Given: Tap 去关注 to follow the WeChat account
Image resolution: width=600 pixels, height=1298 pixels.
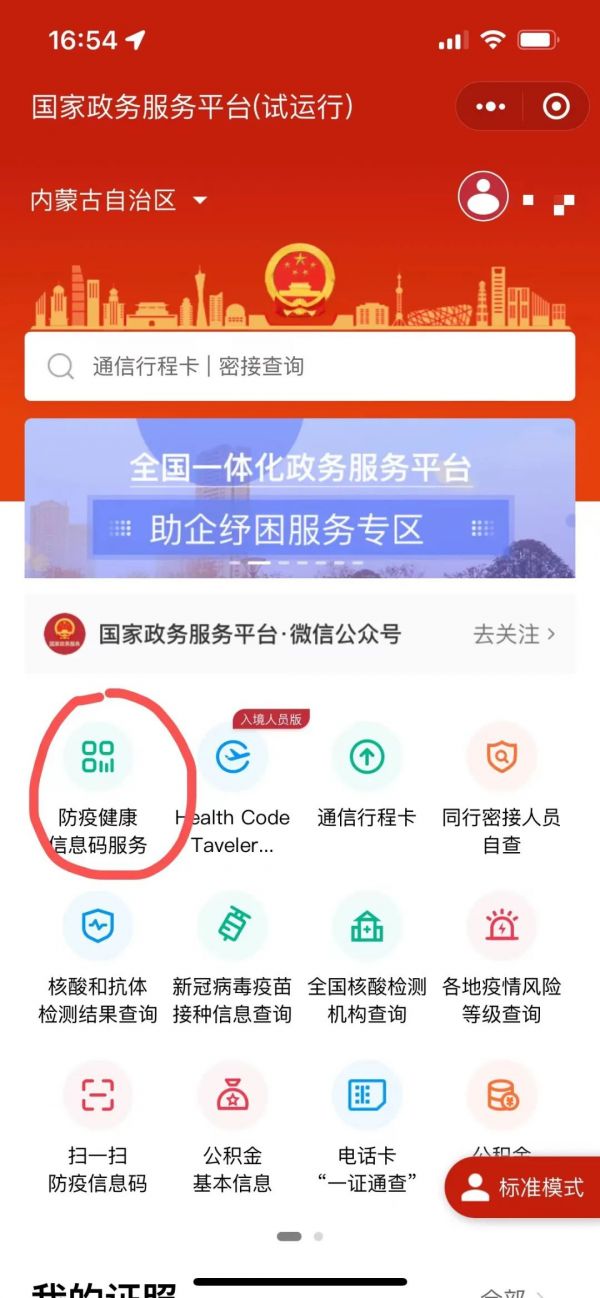Looking at the screenshot, I should pyautogui.click(x=513, y=634).
